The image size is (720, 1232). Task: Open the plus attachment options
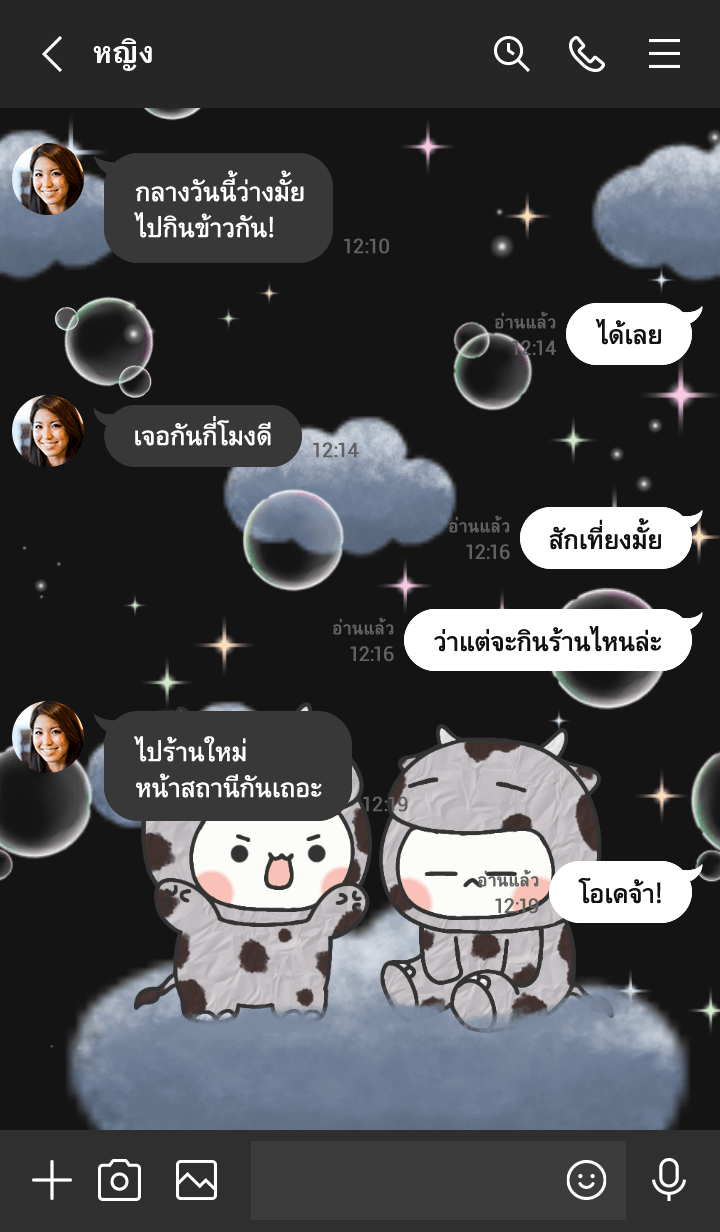(52, 1181)
